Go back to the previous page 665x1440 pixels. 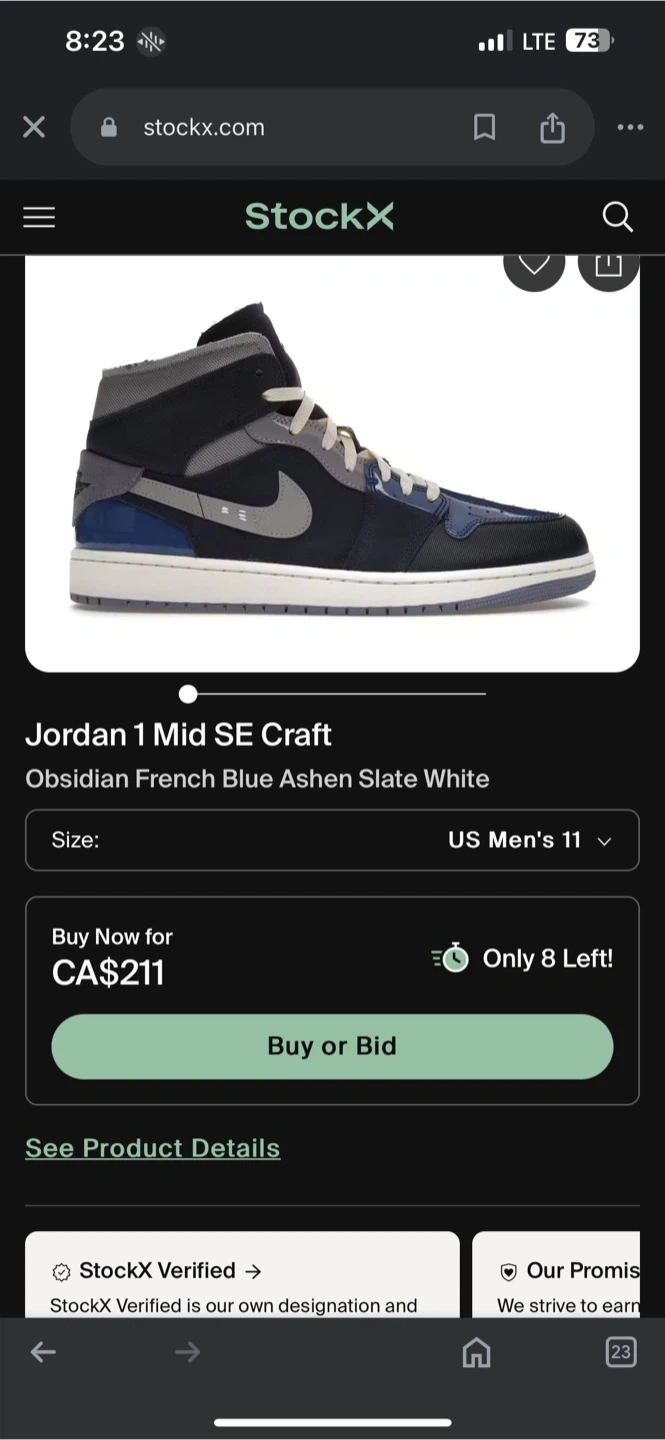[43, 1353]
